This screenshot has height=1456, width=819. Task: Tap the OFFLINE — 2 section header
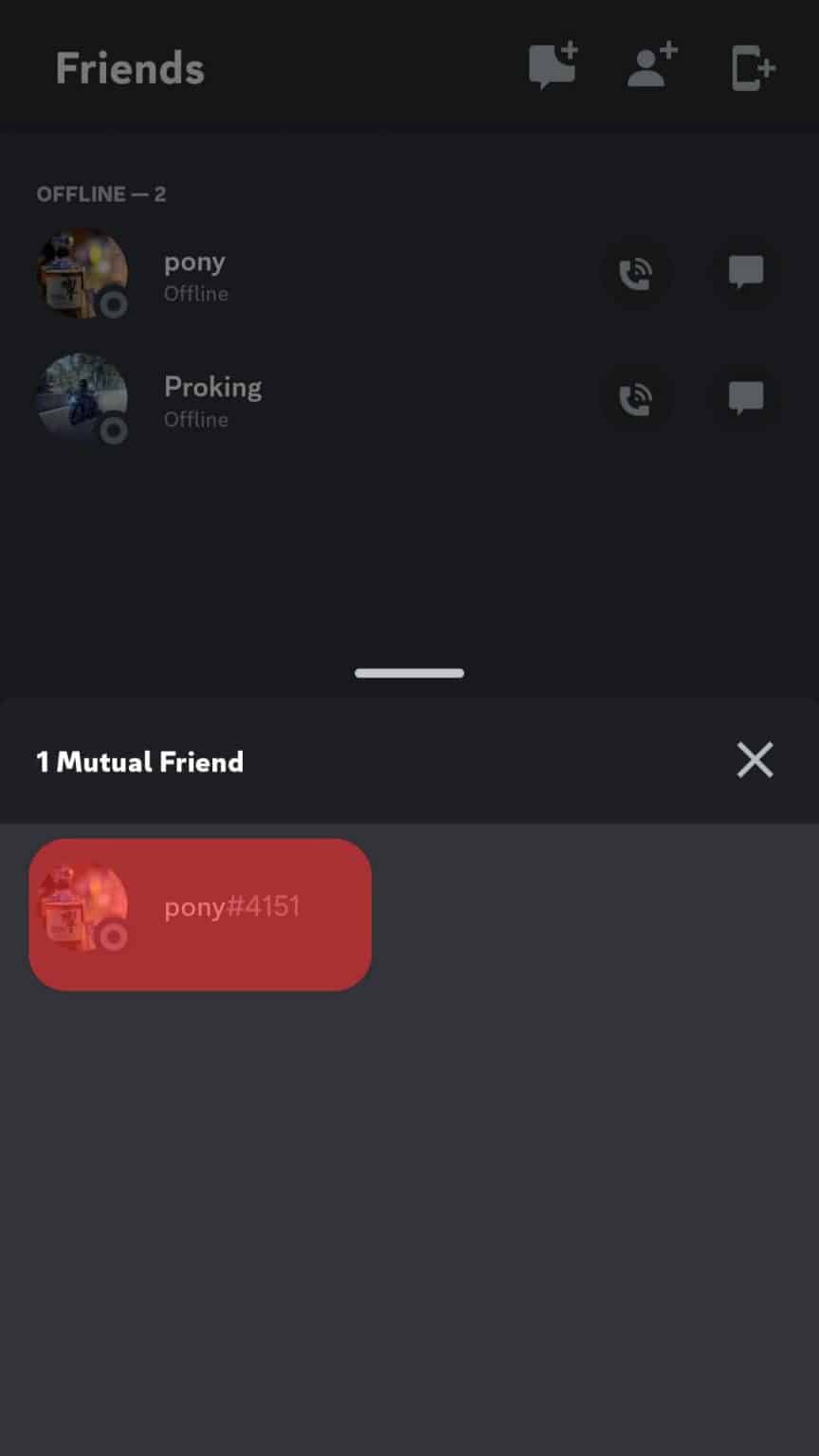(101, 194)
